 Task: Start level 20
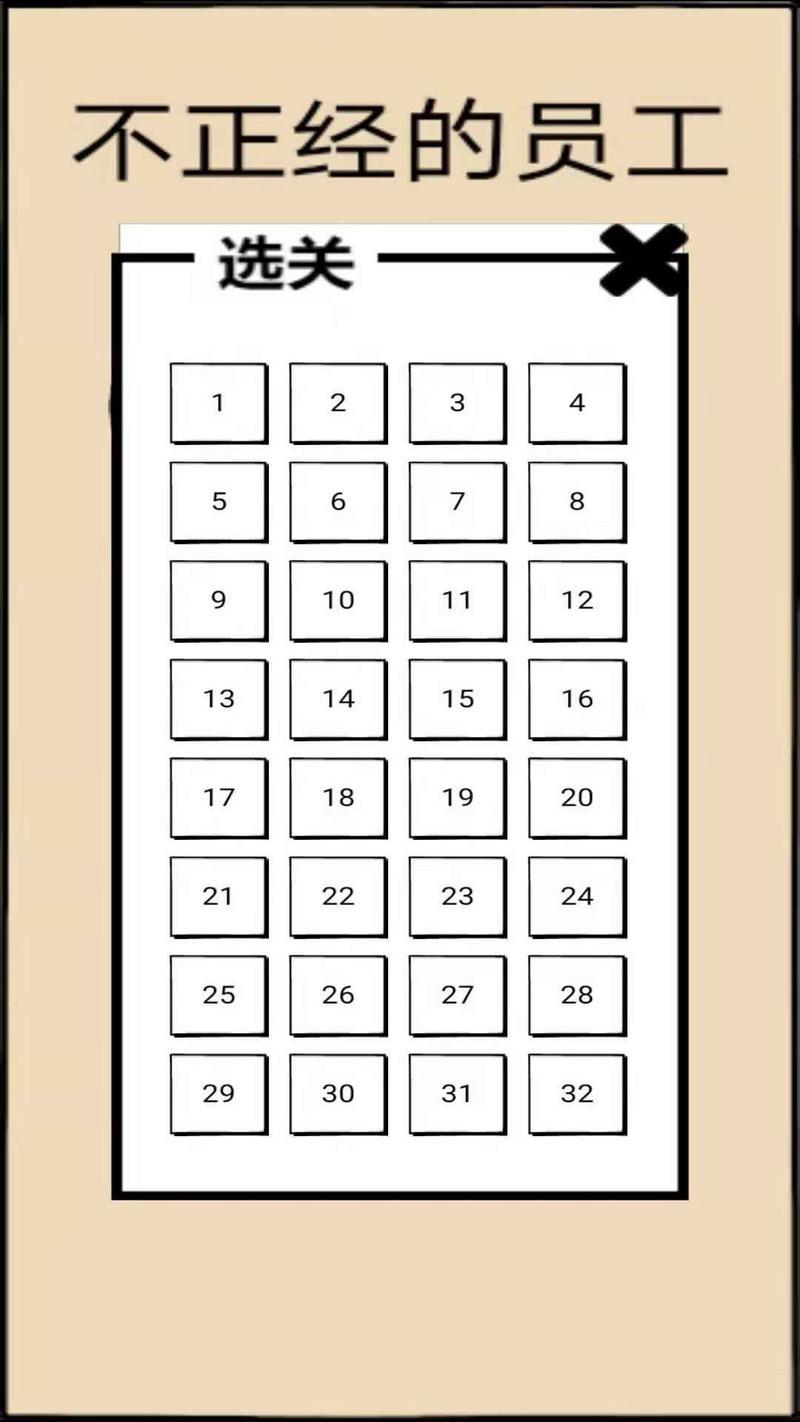click(577, 798)
